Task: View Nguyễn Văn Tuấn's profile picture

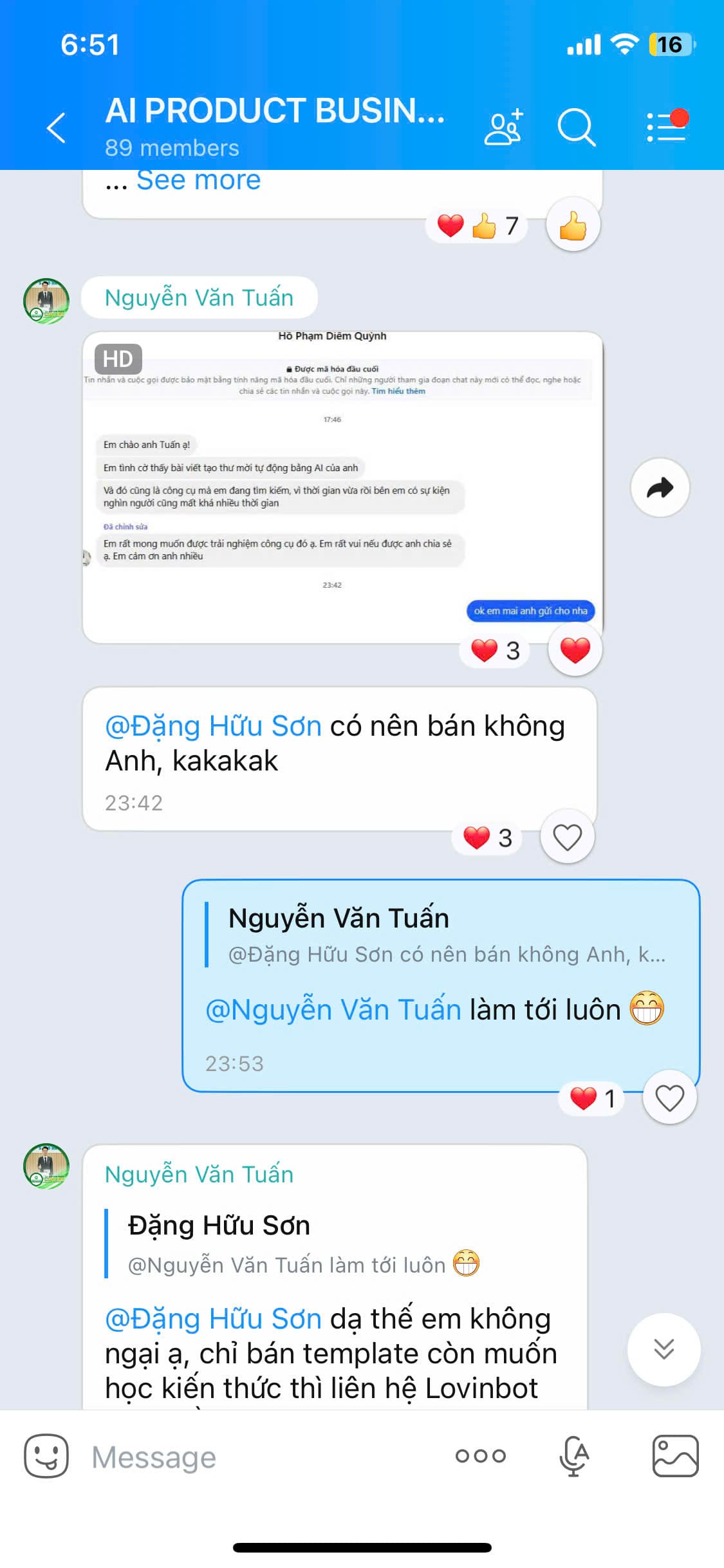Action: tap(46, 301)
